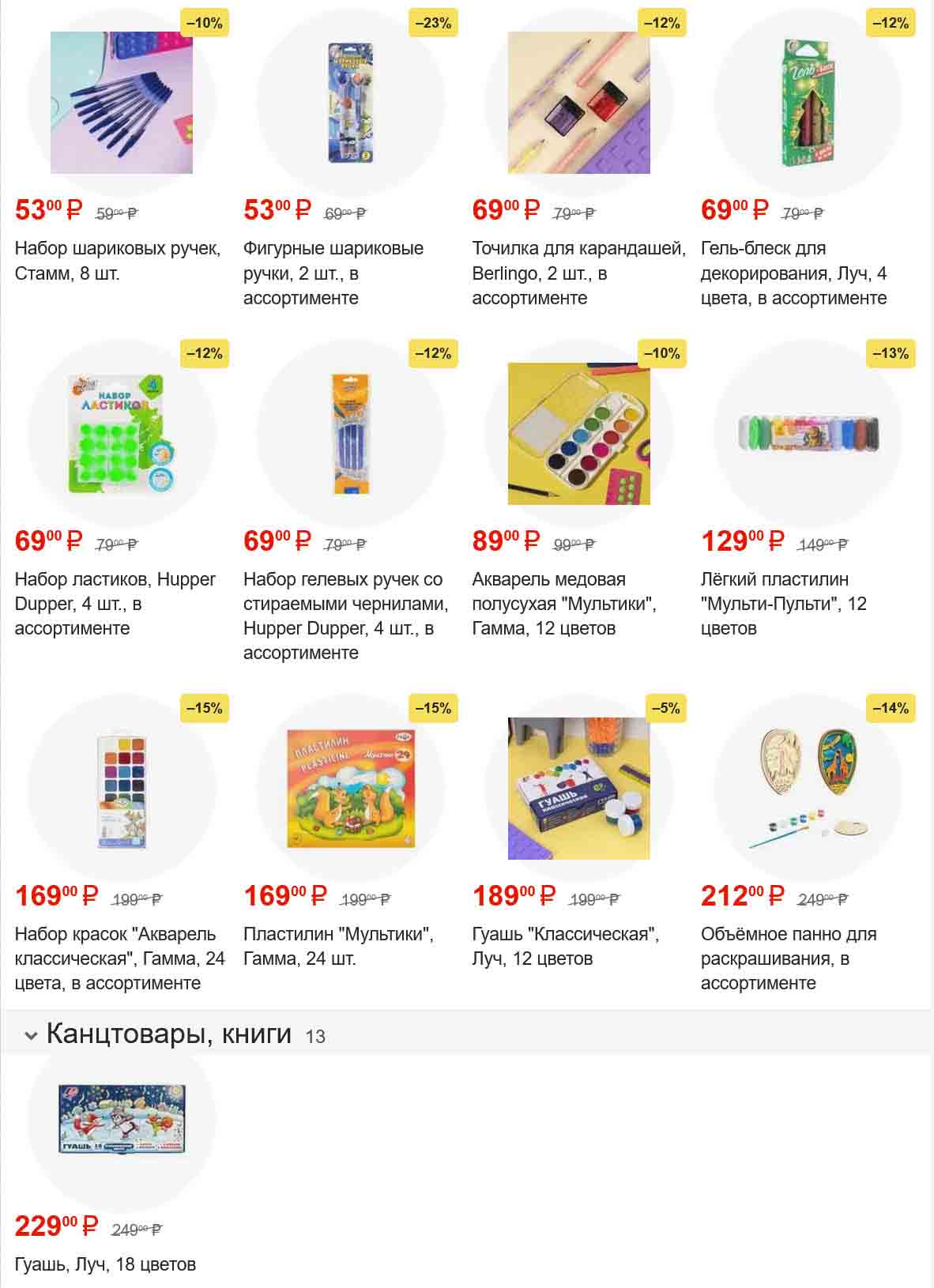Select Набор ластиков Hupper Dupper
The height and width of the screenshot is (1288, 934).
click(121, 433)
